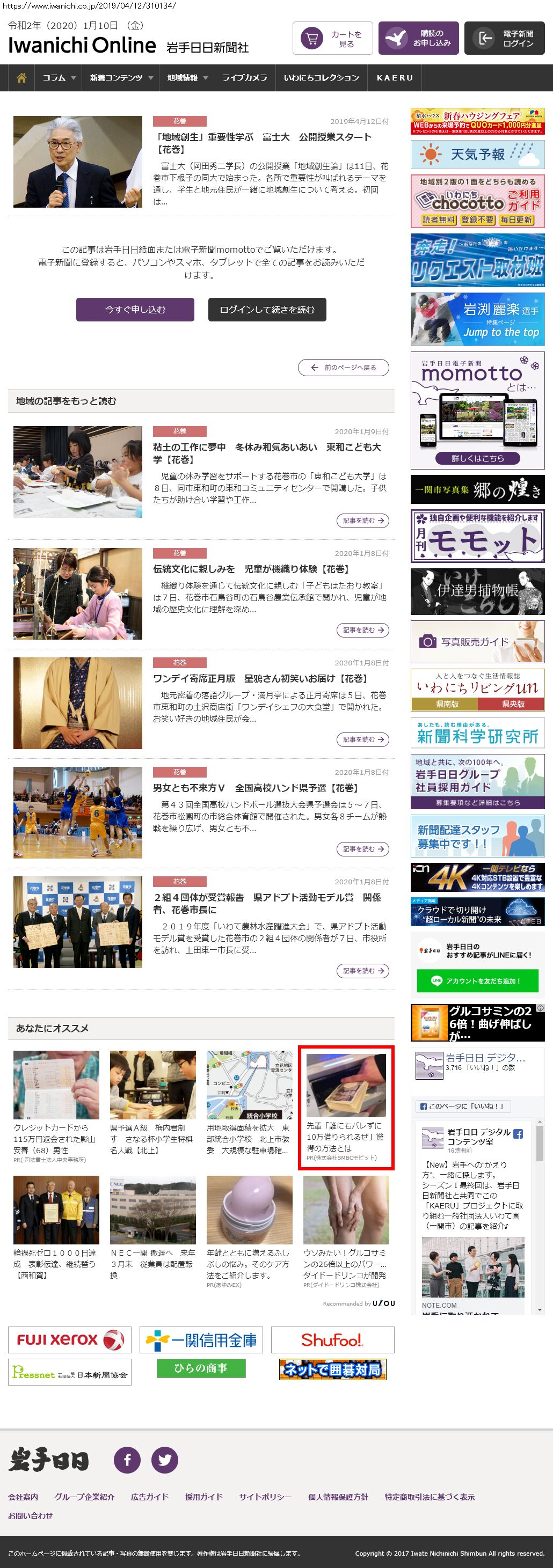Select 購読のお申し込み subscription button

419,38
